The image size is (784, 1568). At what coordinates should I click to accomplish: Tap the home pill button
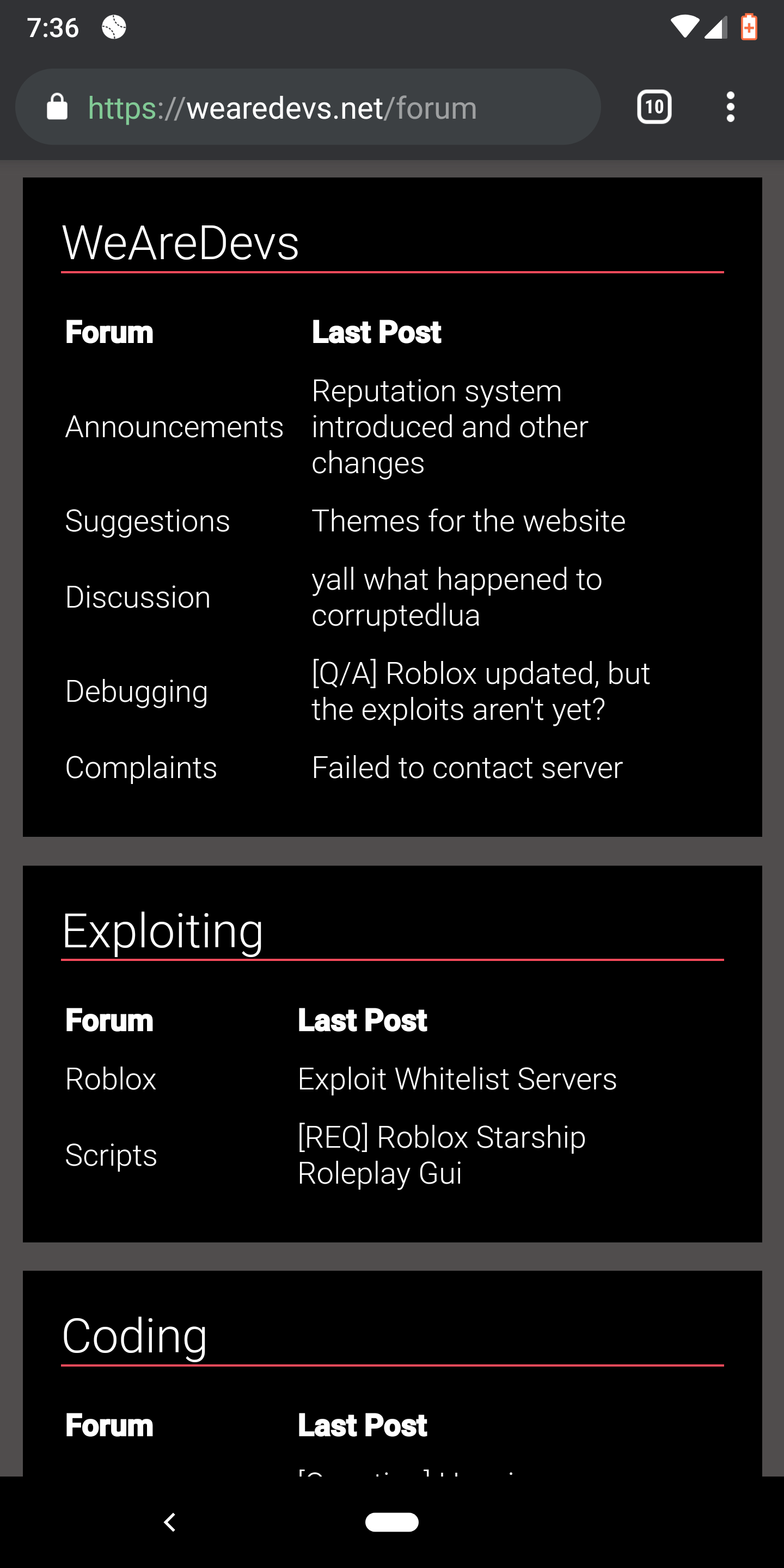391,1522
